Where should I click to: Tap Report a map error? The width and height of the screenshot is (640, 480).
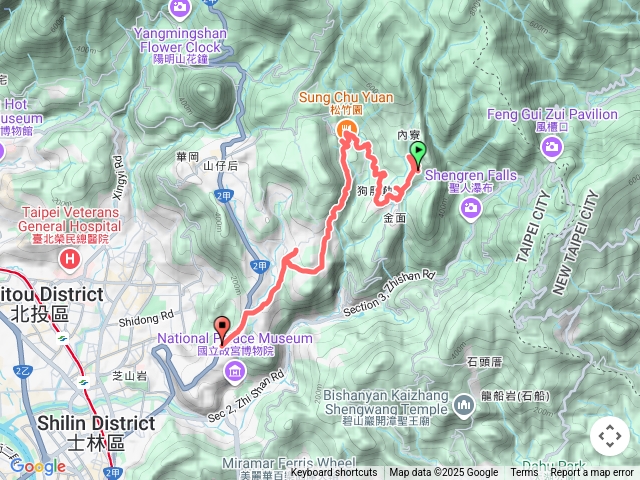pos(594,472)
